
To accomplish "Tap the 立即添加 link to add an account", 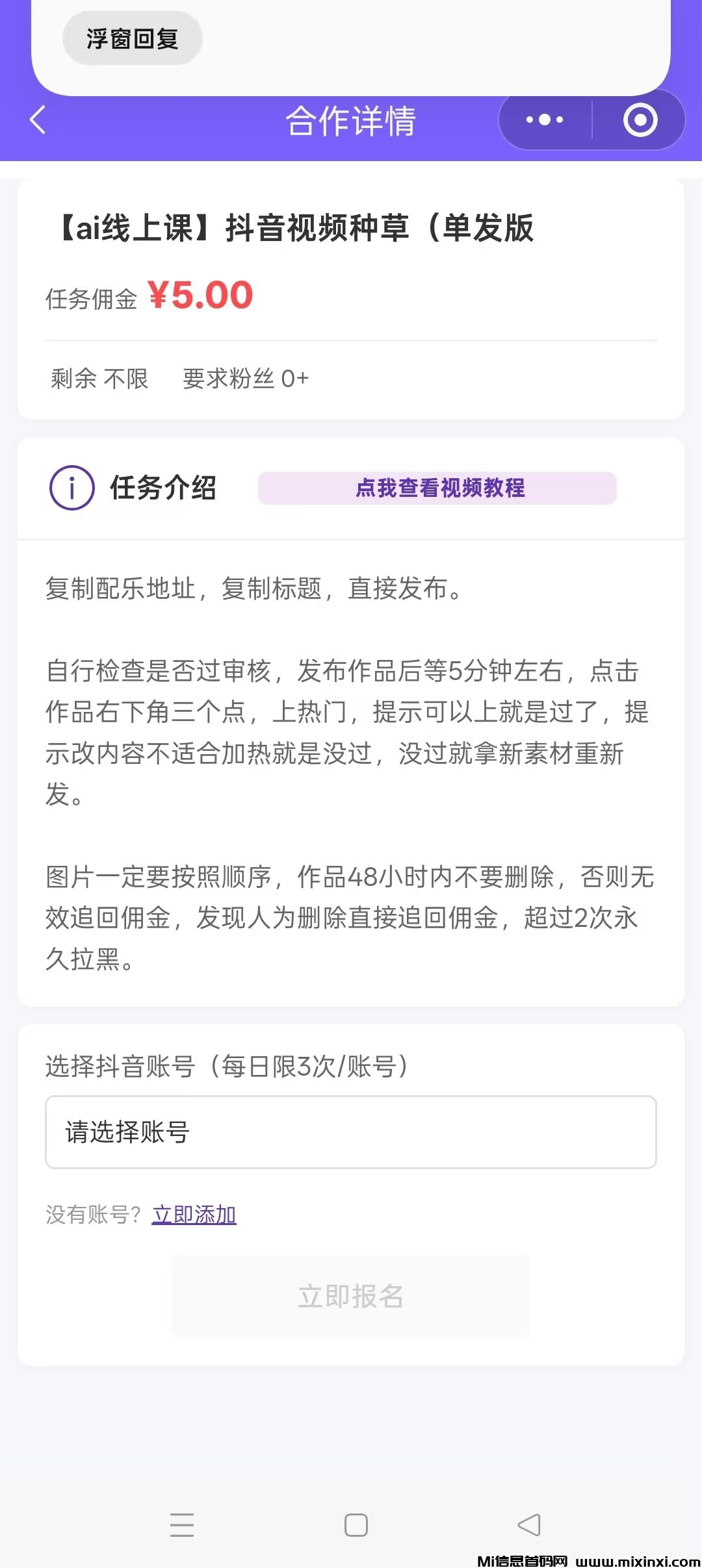I will [194, 1214].
